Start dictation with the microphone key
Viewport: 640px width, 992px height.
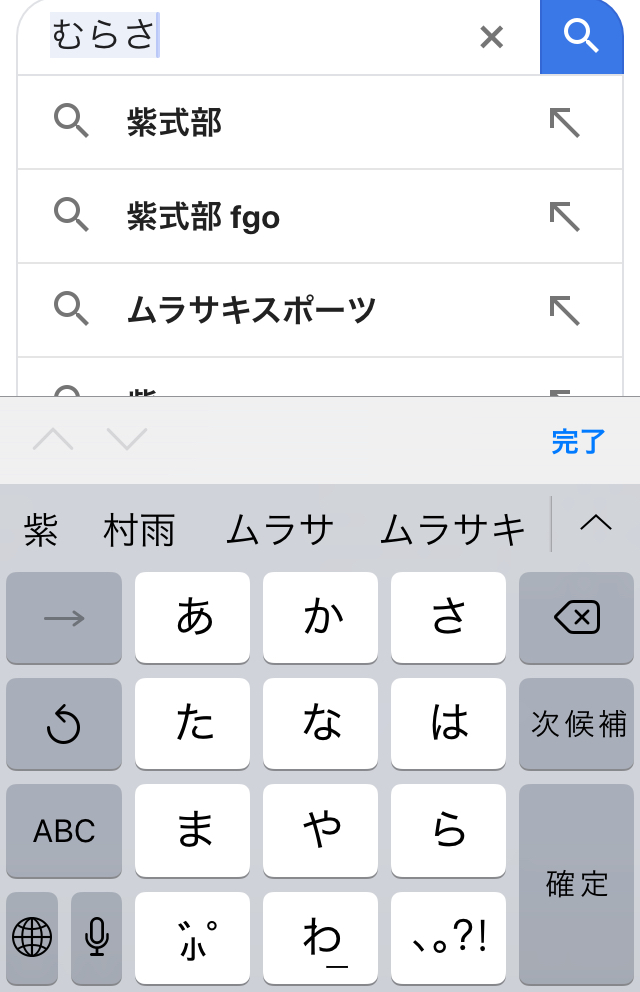pyautogui.click(x=97, y=937)
